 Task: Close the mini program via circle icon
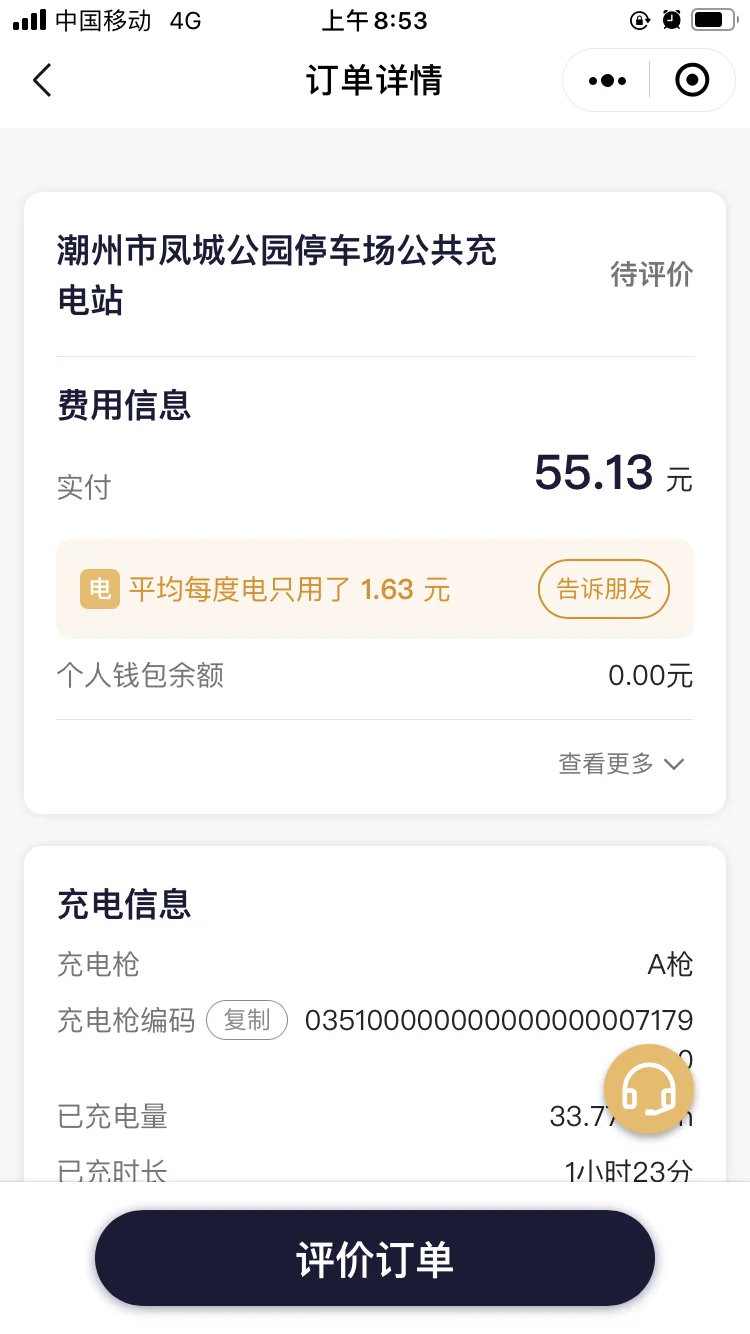tap(692, 80)
